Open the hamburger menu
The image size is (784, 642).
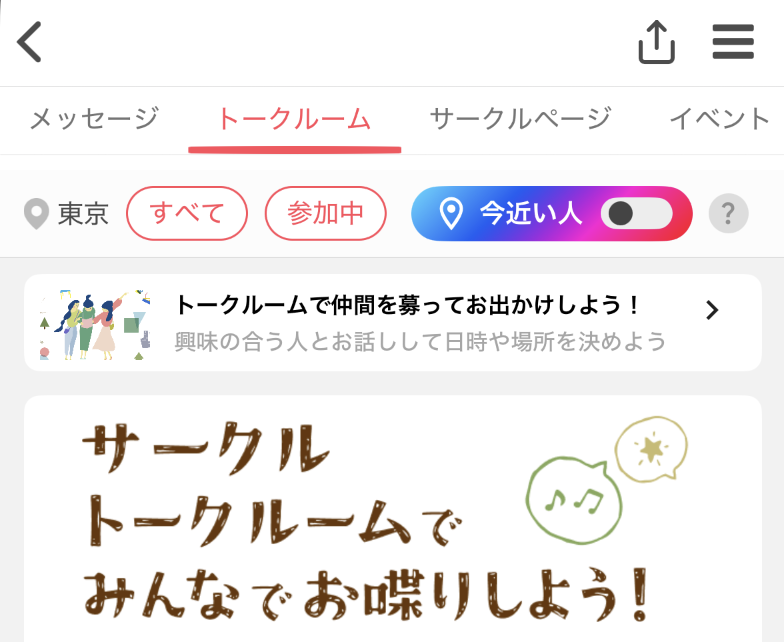(x=732, y=43)
